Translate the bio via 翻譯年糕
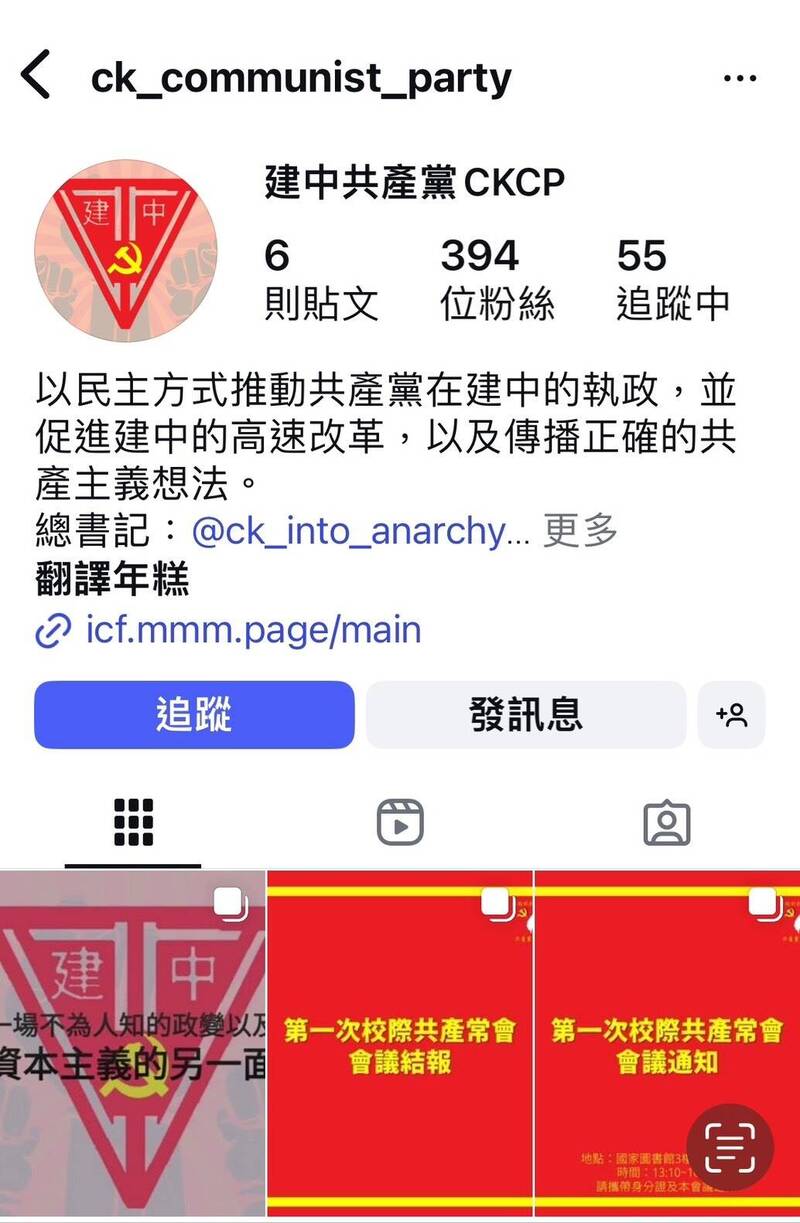800x1223 pixels. (x=112, y=580)
